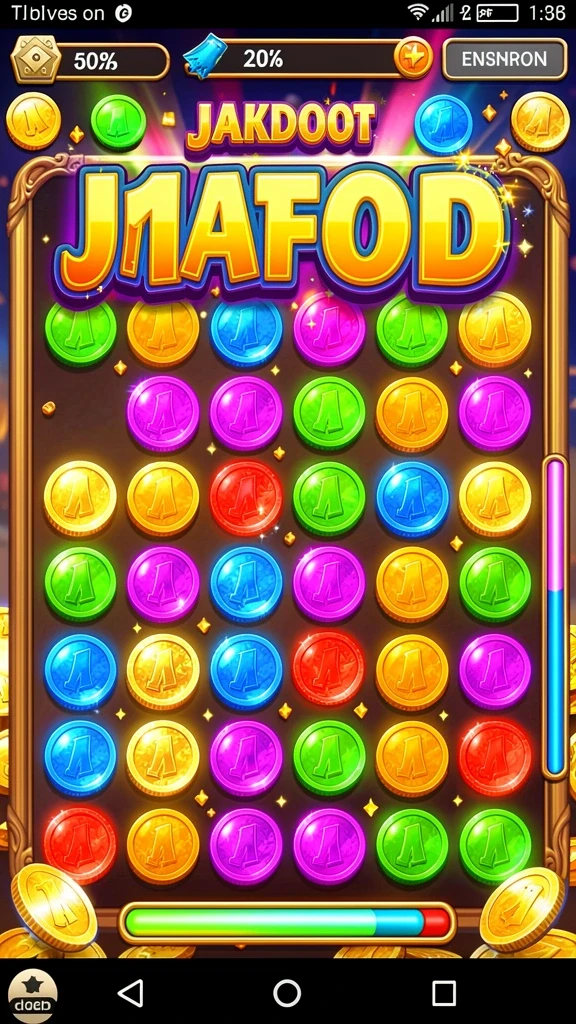Open the recent apps view
576x1024 pixels.
click(x=444, y=993)
